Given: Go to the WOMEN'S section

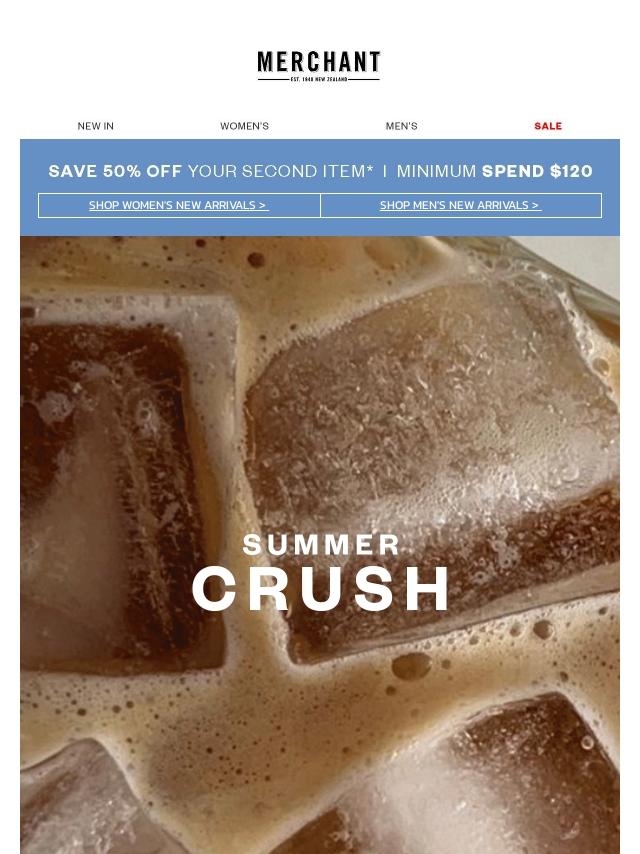Looking at the screenshot, I should (x=244, y=126).
